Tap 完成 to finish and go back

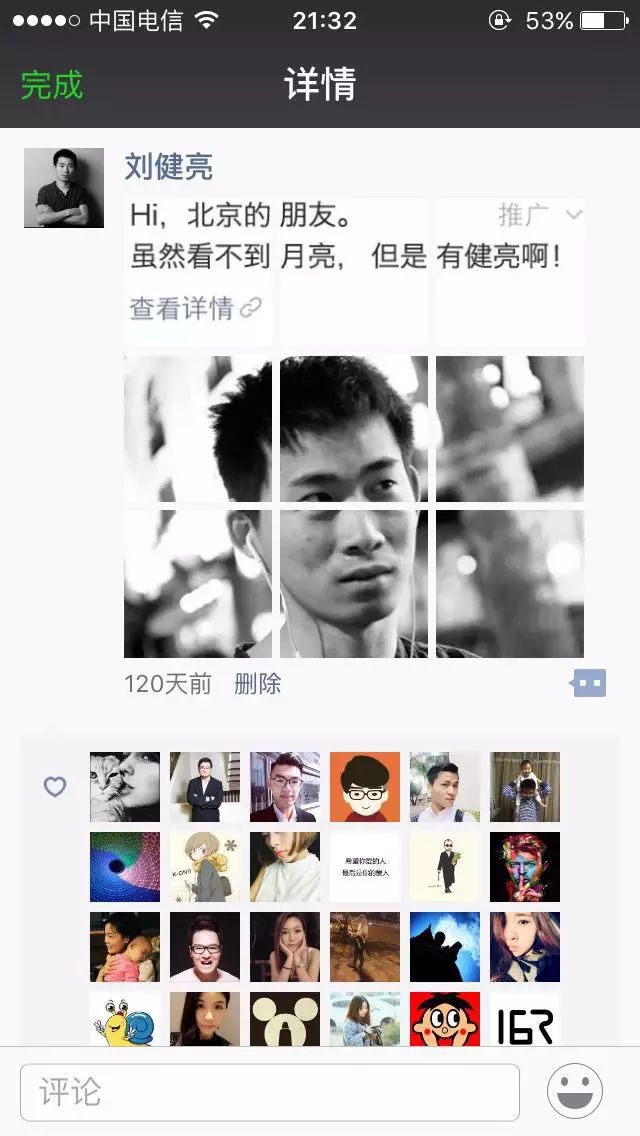52,85
